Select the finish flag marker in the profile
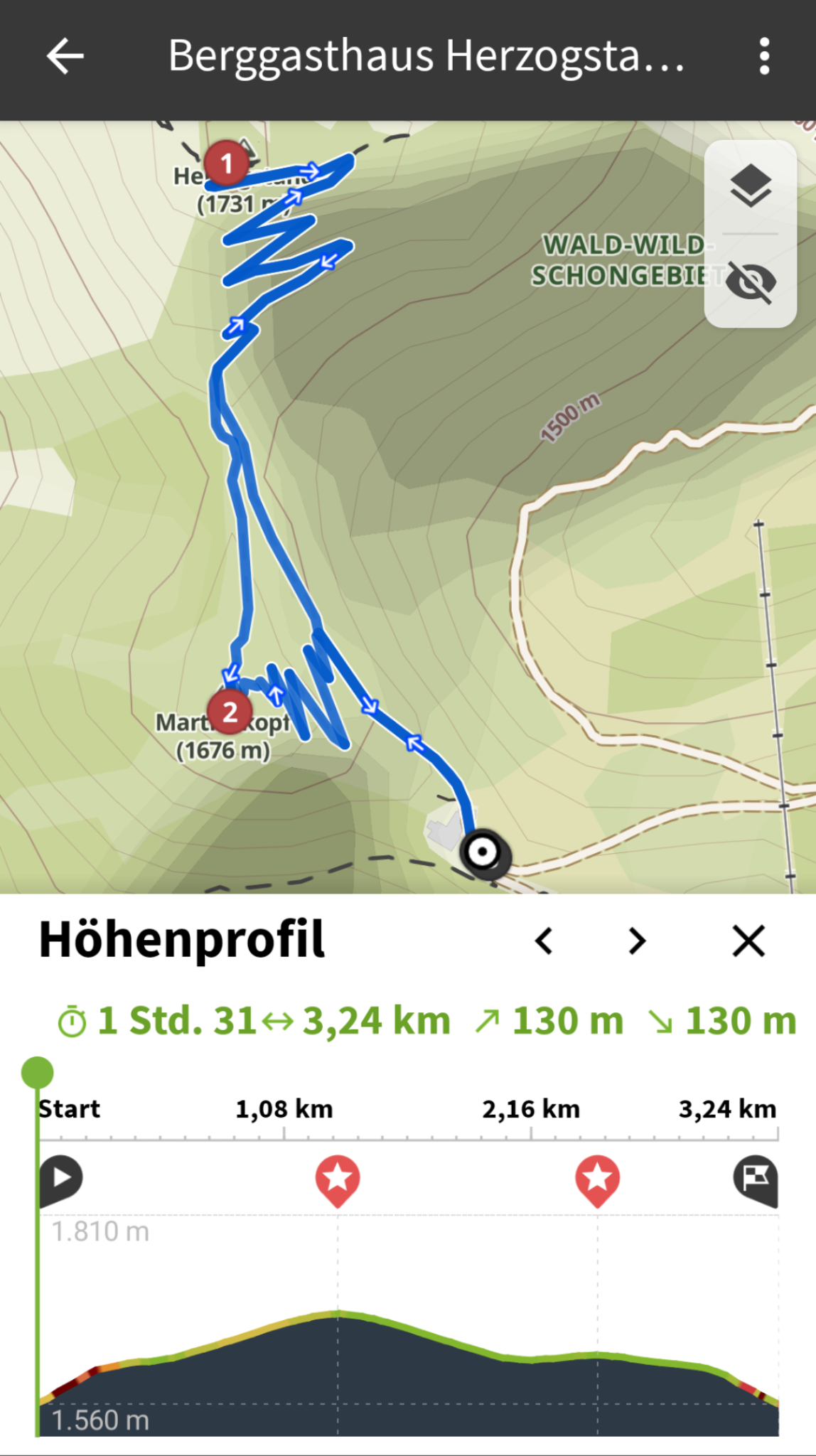The height and width of the screenshot is (1456, 816). [756, 1179]
